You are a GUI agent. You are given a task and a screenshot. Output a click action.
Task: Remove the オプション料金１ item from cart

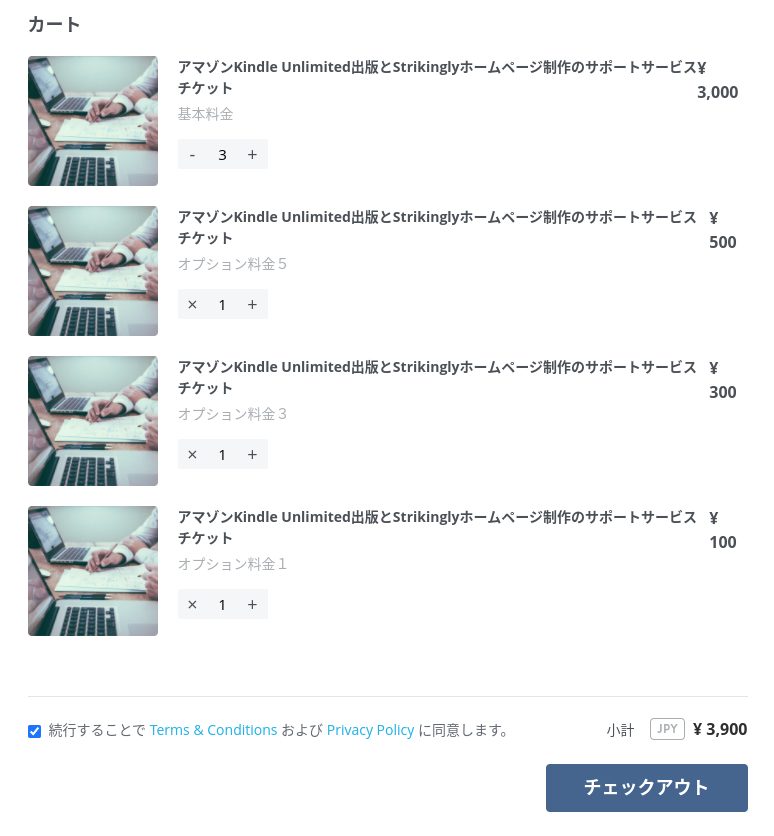pyautogui.click(x=192, y=605)
